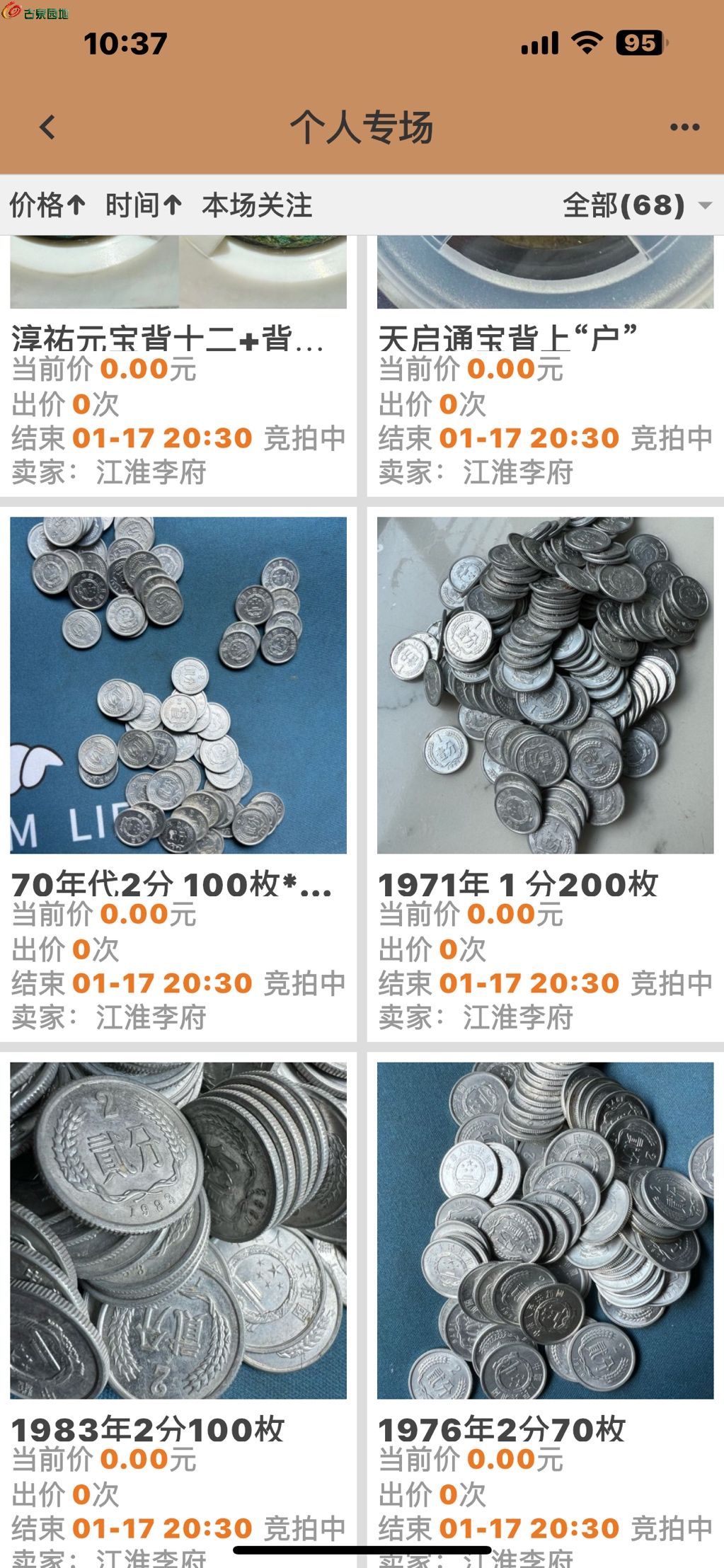Viewport: 724px width, 1568px height.
Task: Open the 1983年2分100枚 coin lot
Action: [178, 1230]
